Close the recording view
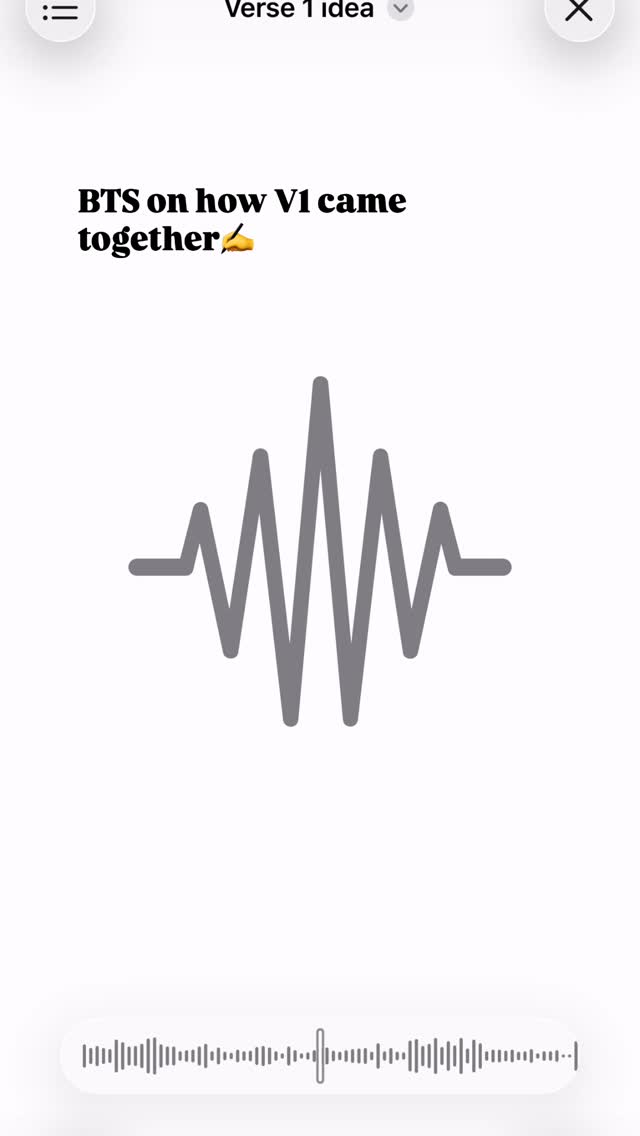Viewport: 640px width, 1136px height. [579, 12]
